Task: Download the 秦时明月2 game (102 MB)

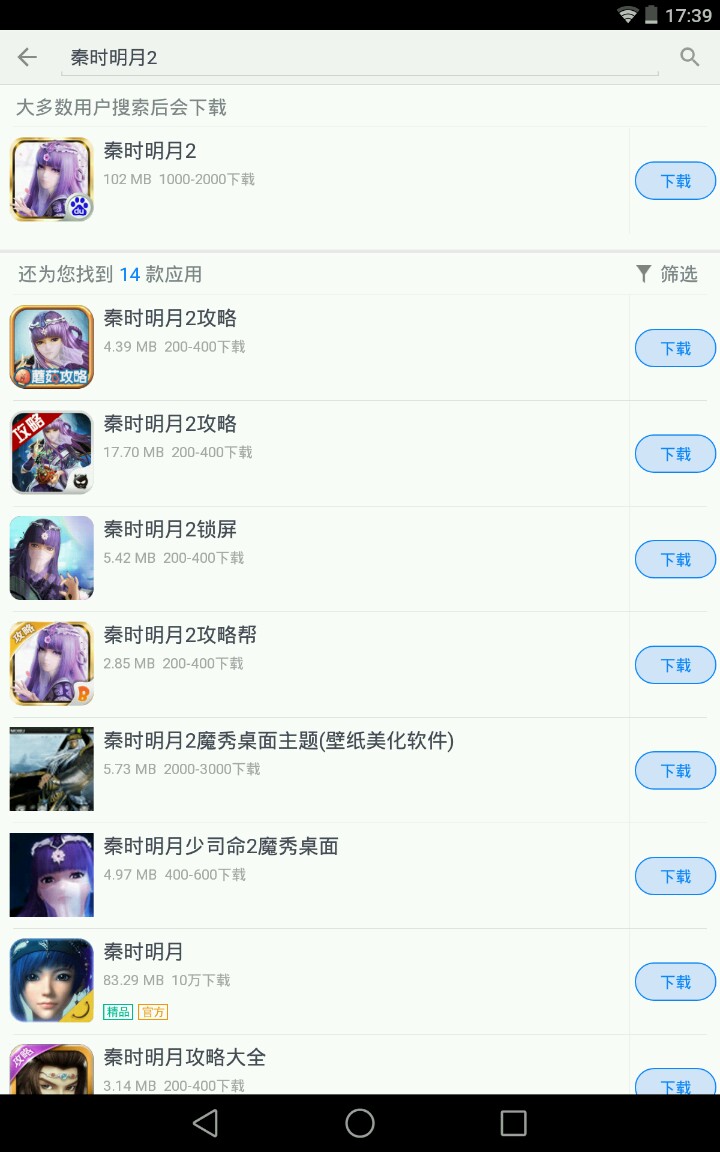Action: tap(675, 181)
